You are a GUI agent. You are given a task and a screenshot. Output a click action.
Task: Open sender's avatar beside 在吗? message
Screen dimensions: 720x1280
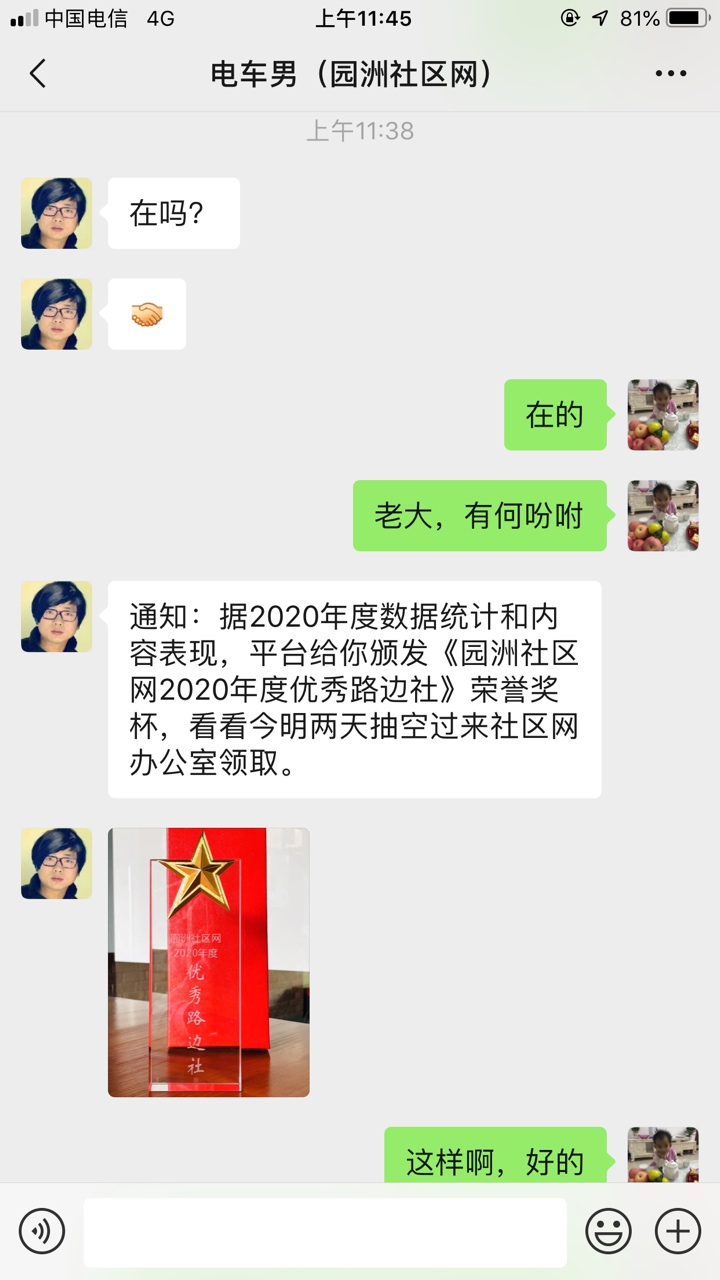point(56,213)
